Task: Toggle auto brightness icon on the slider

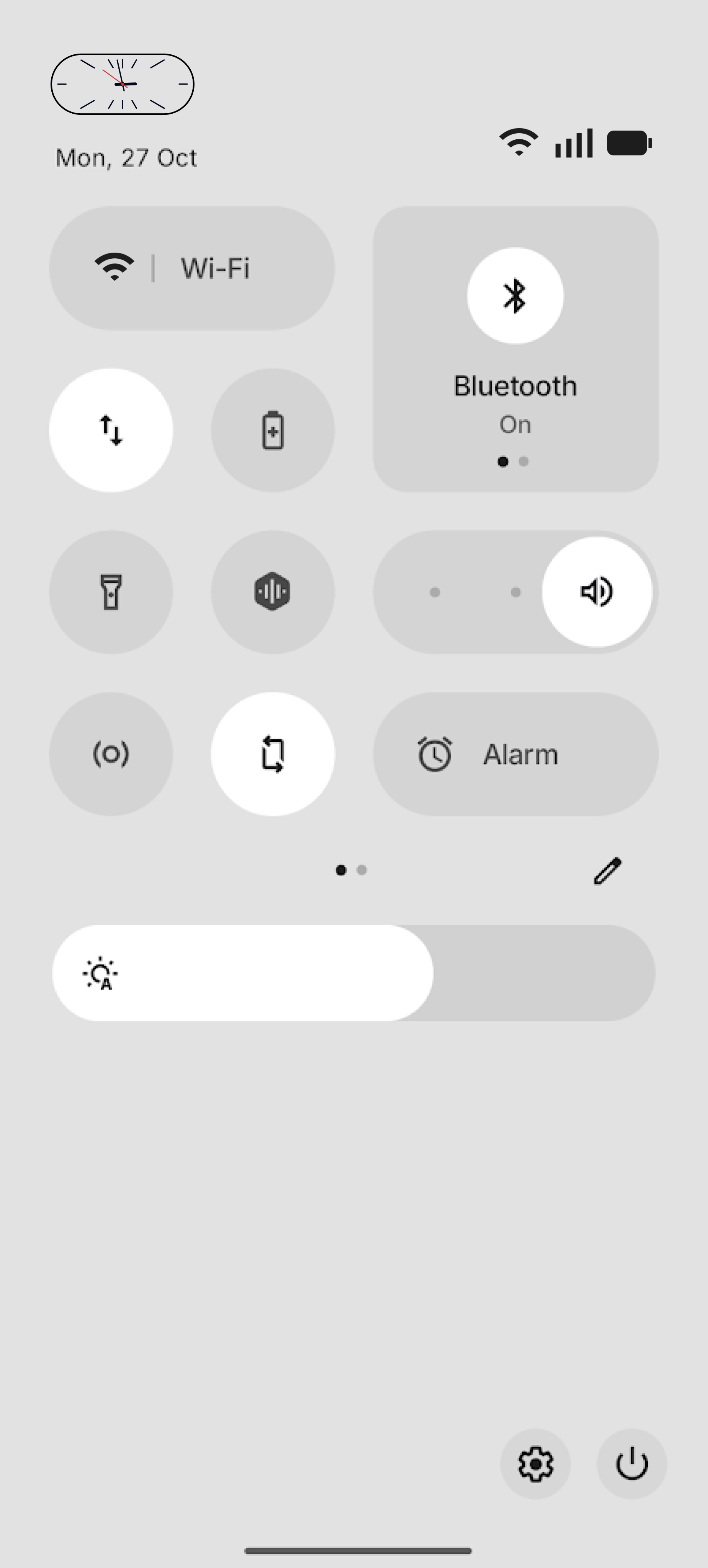Action: 100,973
